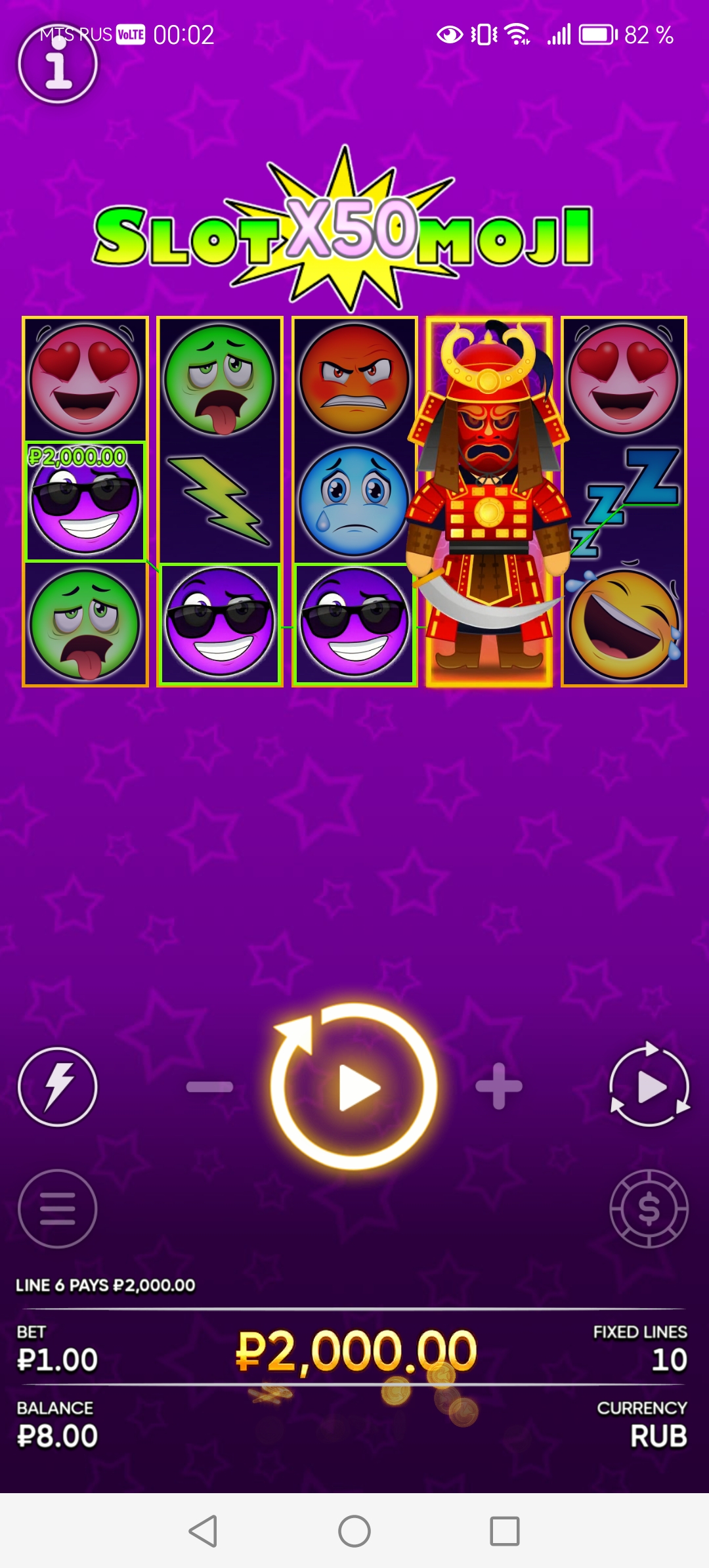This screenshot has height=1568, width=709.
Task: Decrease the bet with the minus
Action: [x=209, y=1087]
